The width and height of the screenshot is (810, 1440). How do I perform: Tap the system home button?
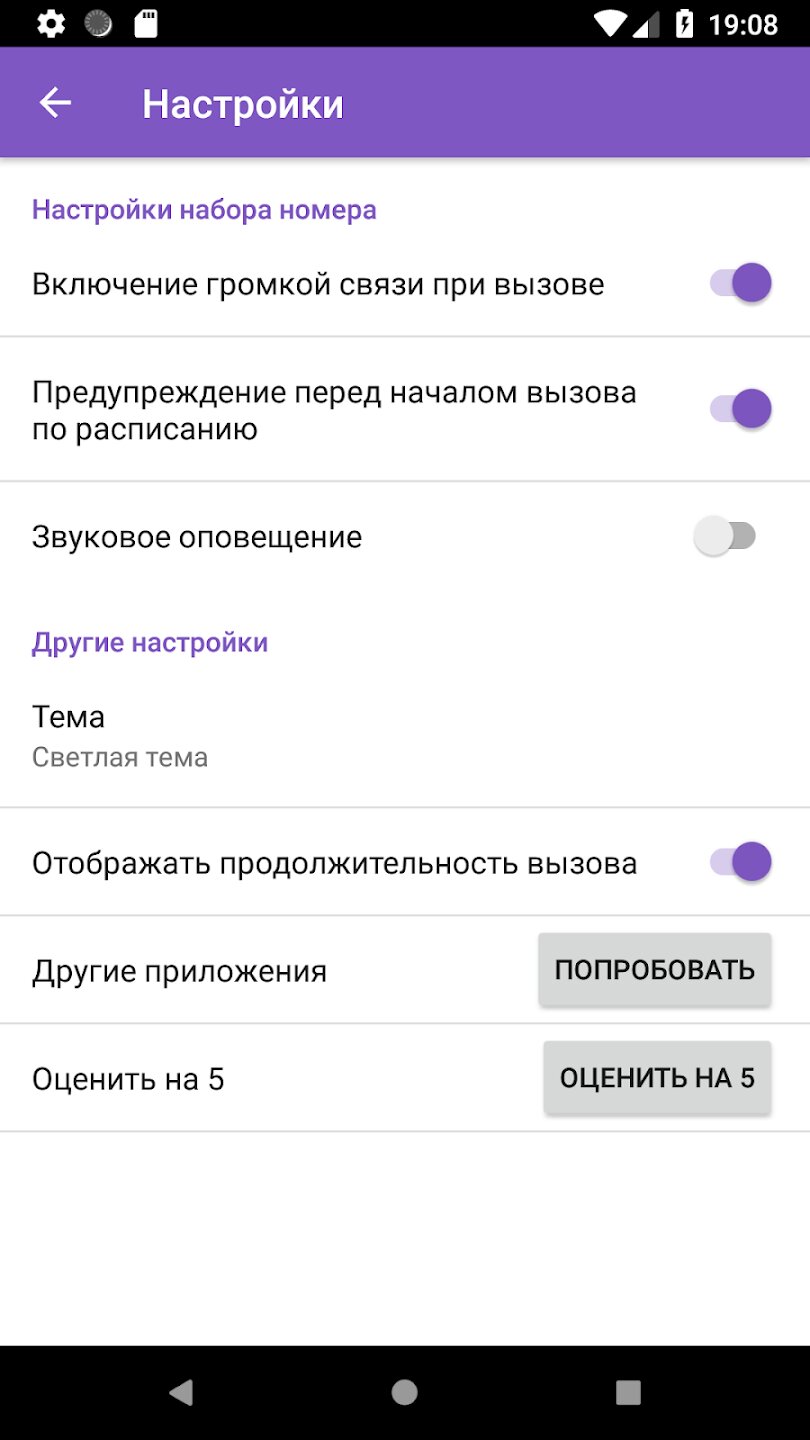[405, 1392]
